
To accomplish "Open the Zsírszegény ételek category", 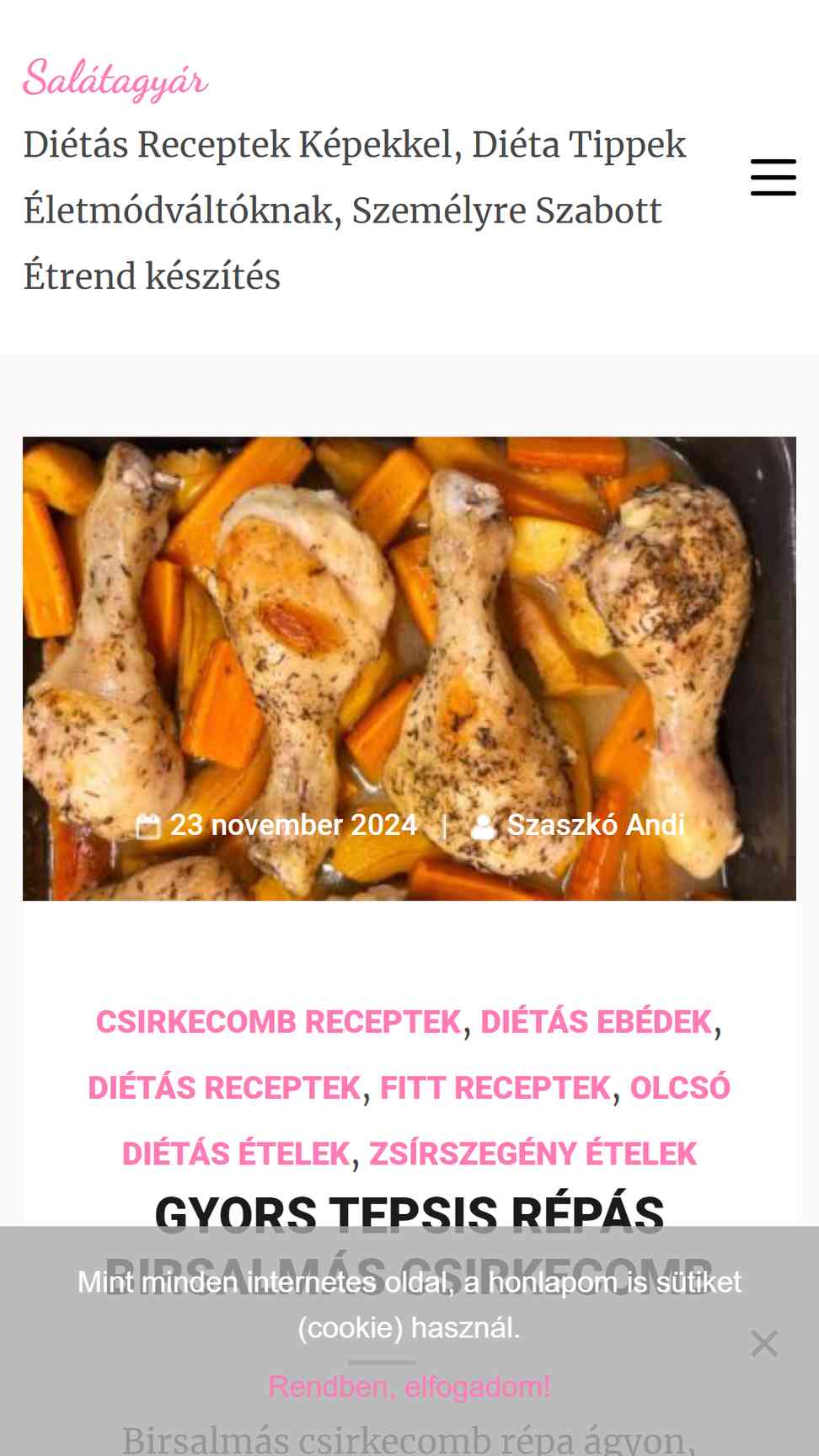I will pyautogui.click(x=533, y=1153).
